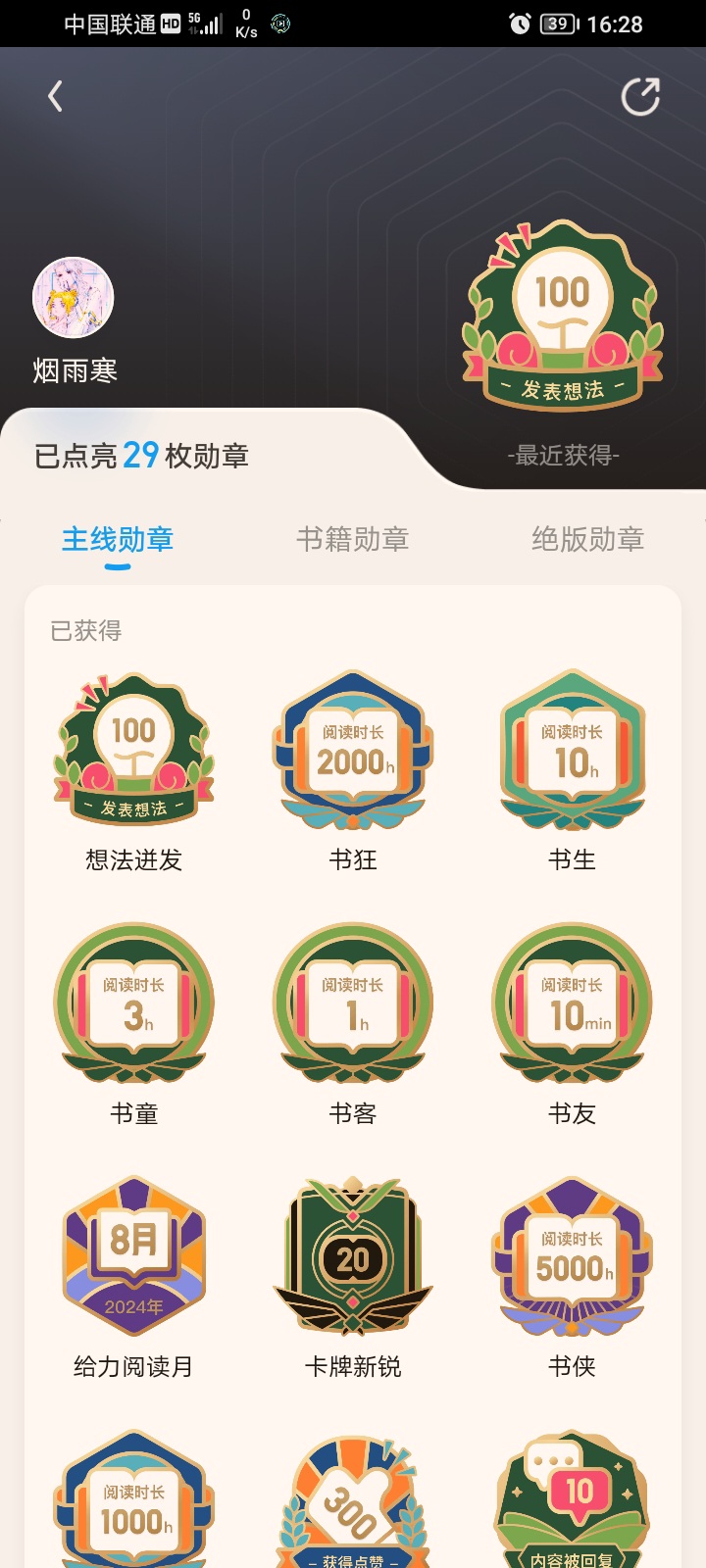The image size is (706, 1568).
Task: Open the 给力阅读月 August medal
Action: pos(133,1257)
